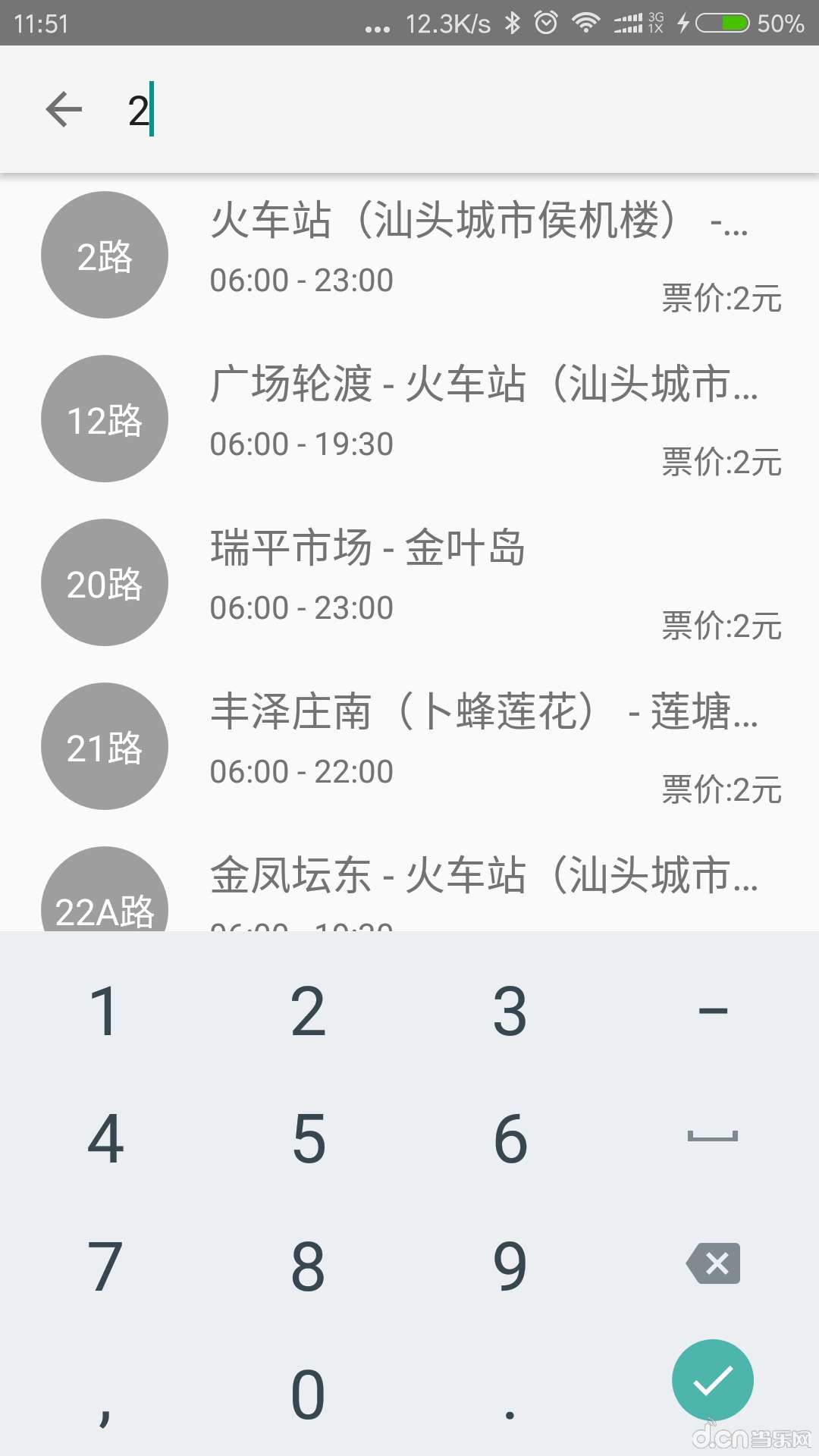
Task: Tap the back arrow to exit search
Action: point(64,108)
